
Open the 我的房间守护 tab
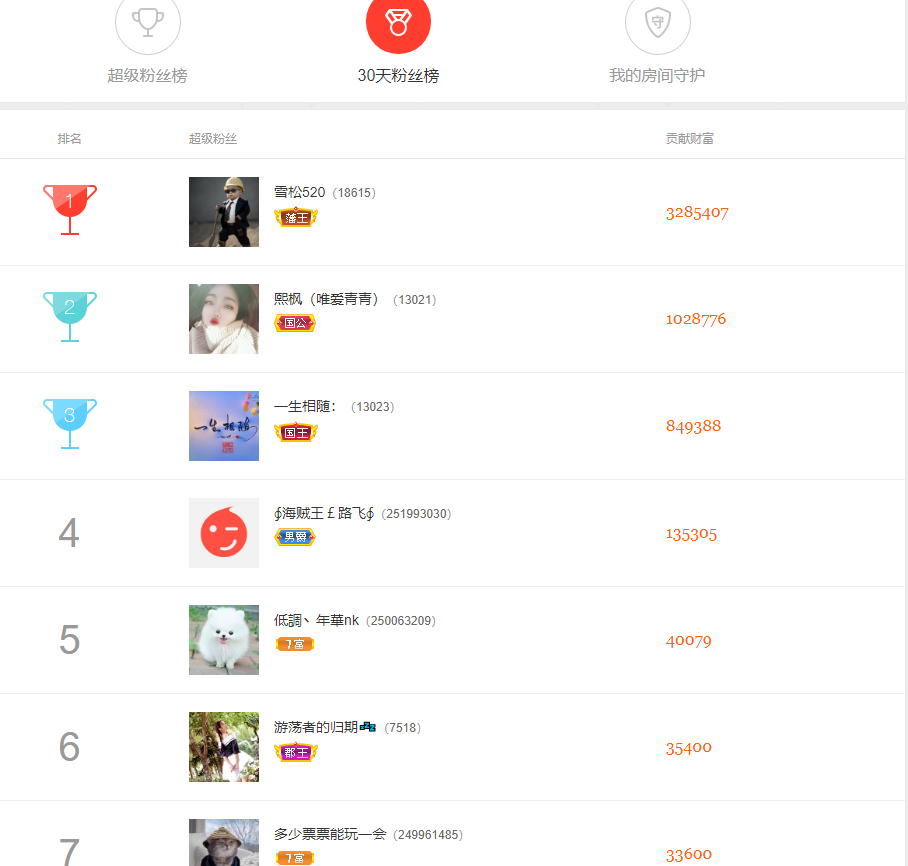coord(657,42)
